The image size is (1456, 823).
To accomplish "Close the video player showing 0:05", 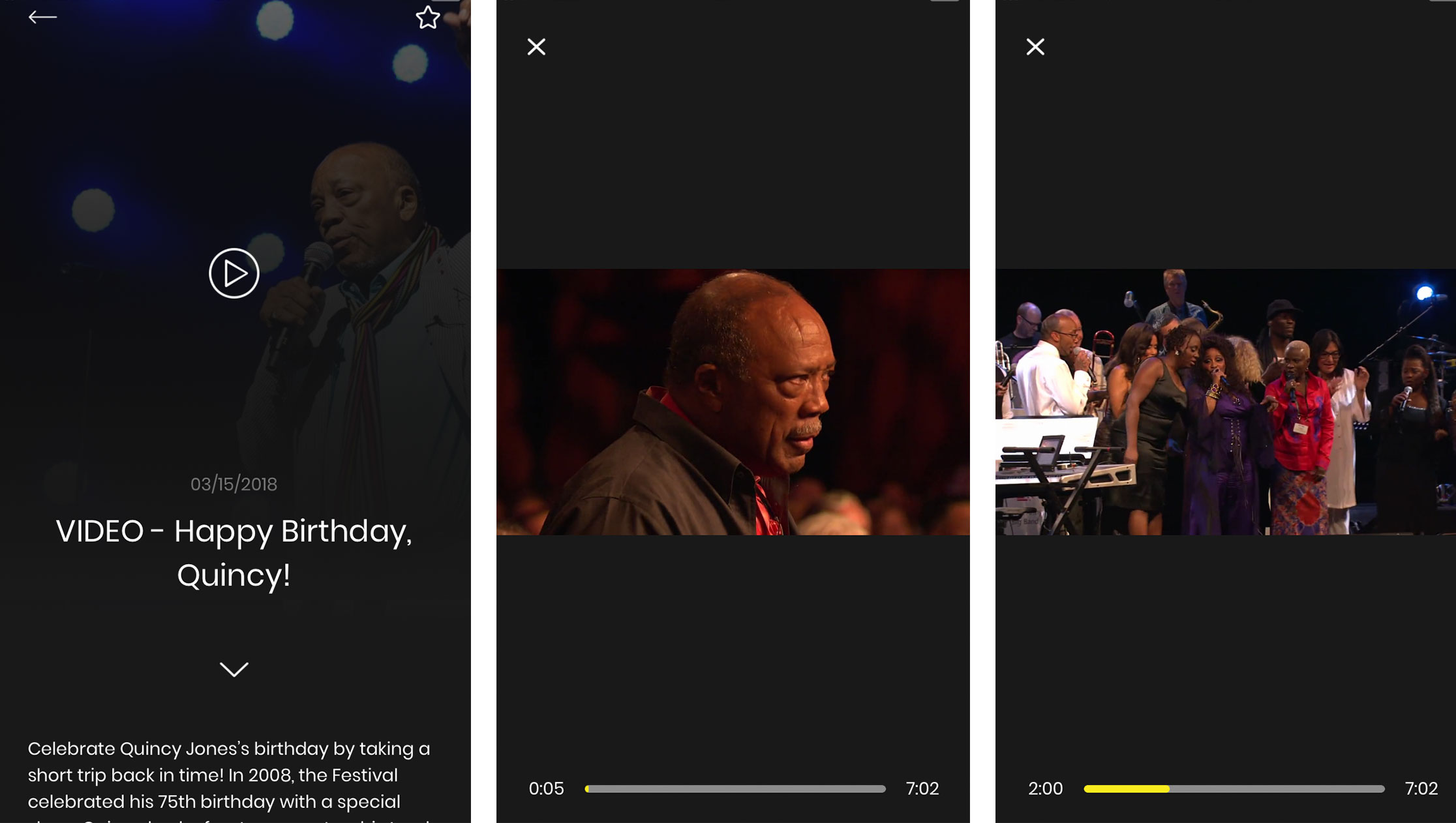I will click(x=536, y=47).
